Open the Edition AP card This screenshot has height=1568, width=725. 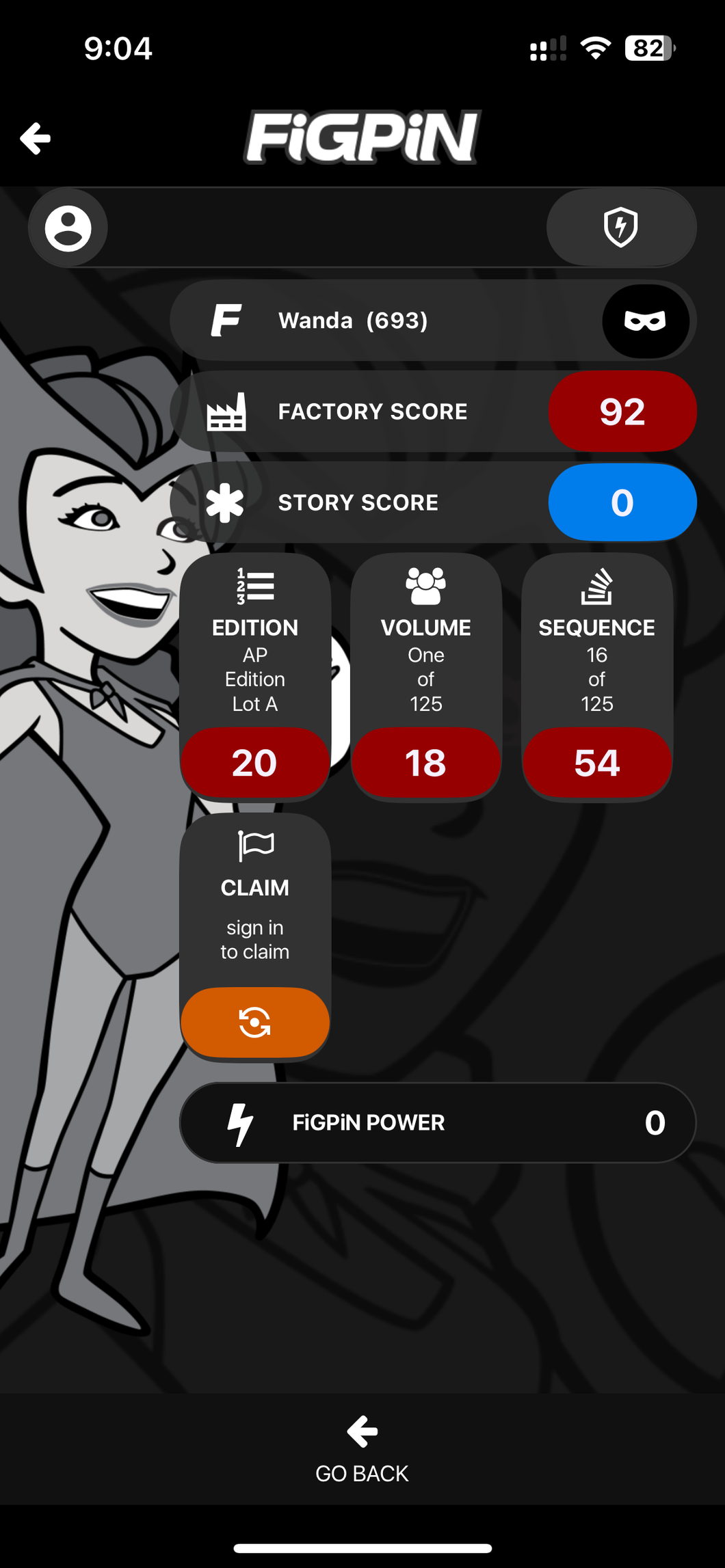[x=254, y=675]
